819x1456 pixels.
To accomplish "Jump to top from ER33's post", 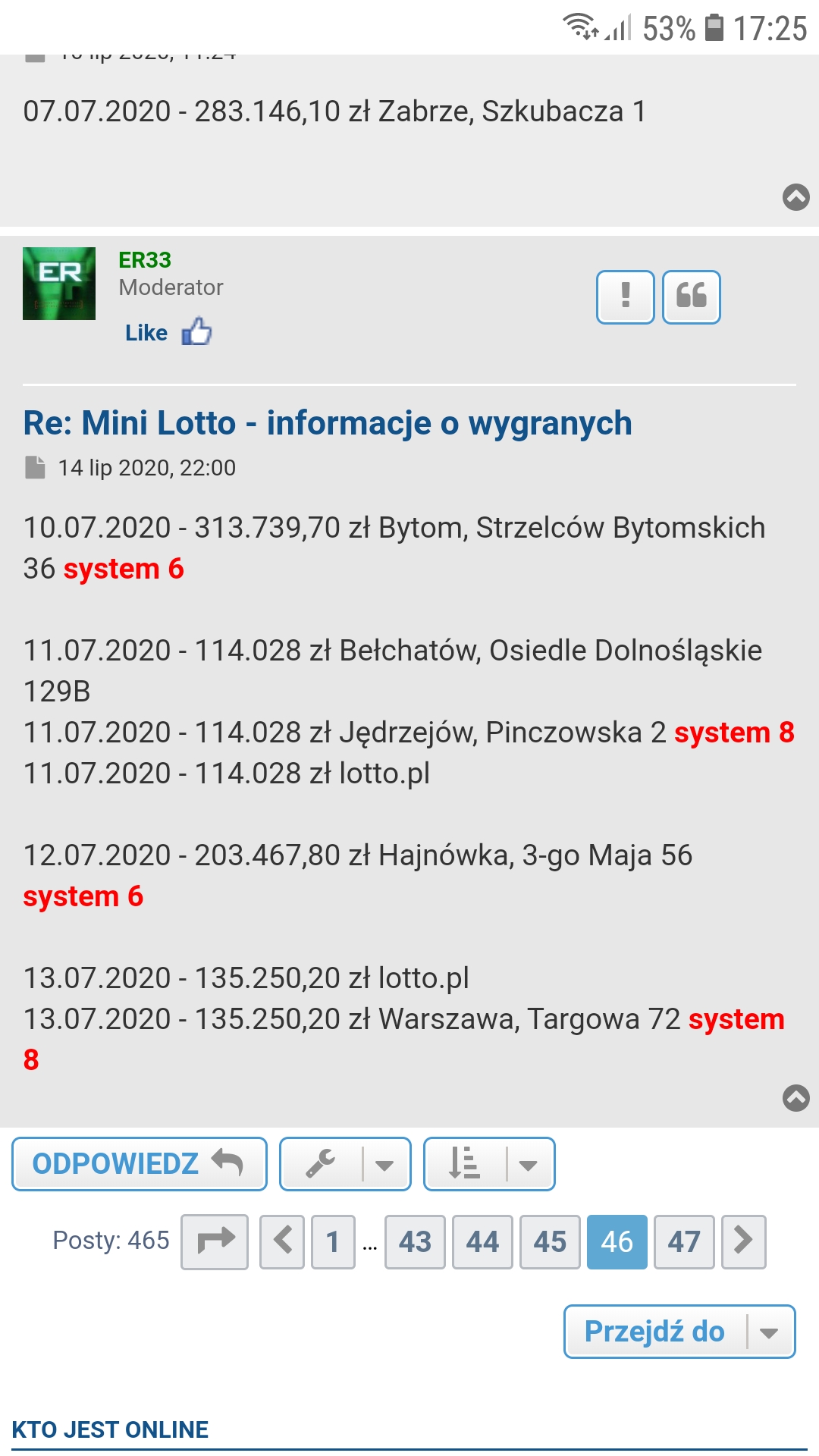I will click(795, 1097).
